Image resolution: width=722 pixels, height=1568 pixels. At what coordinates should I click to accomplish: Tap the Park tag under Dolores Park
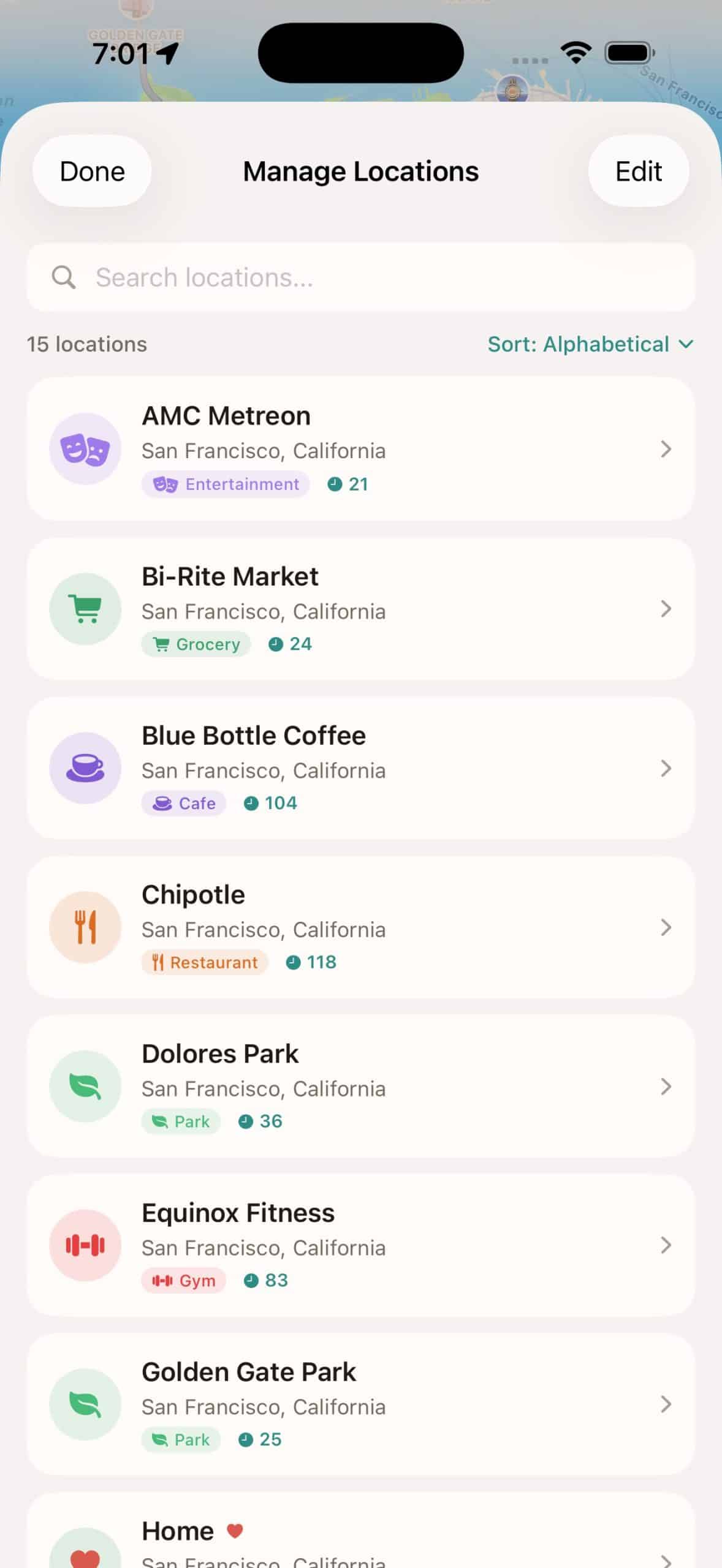point(180,1121)
